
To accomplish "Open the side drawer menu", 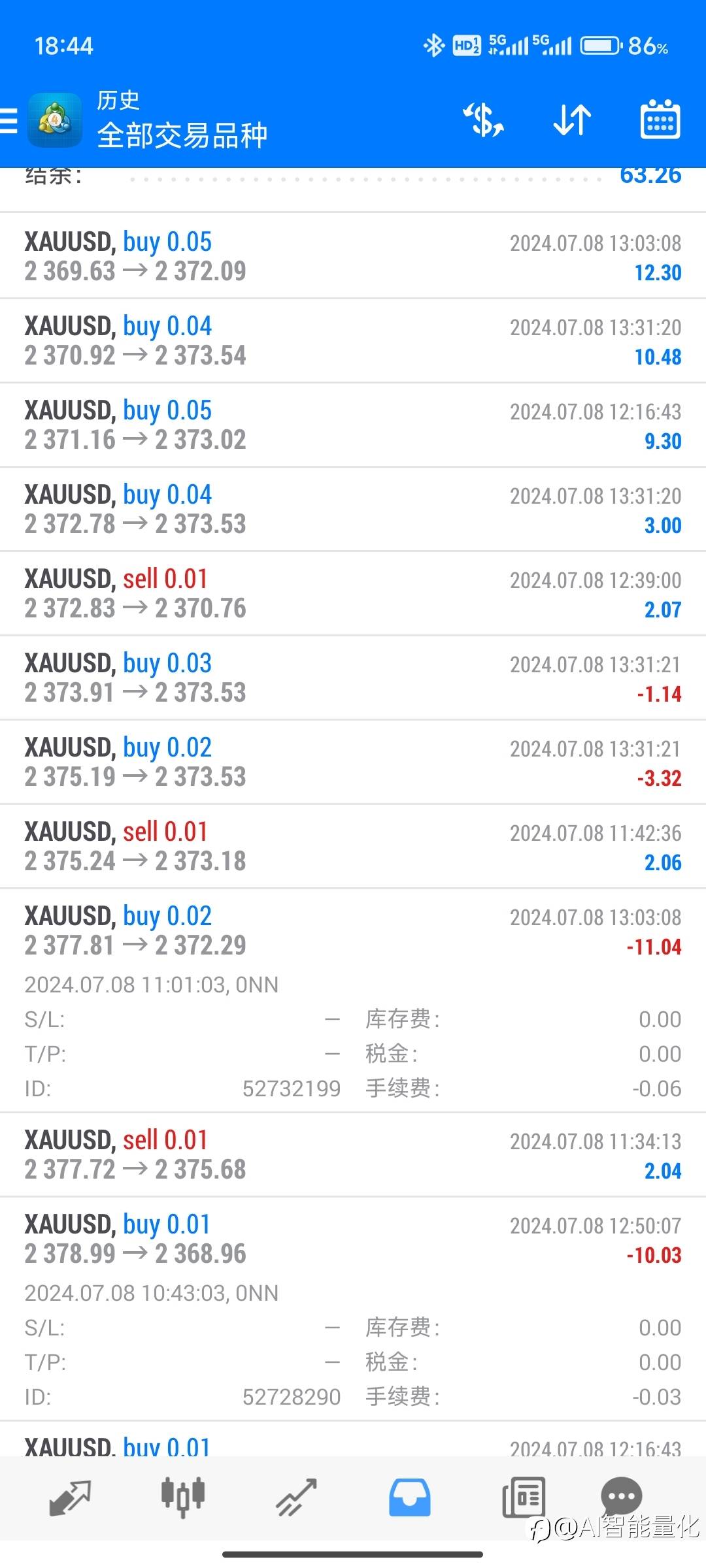I will click(9, 121).
